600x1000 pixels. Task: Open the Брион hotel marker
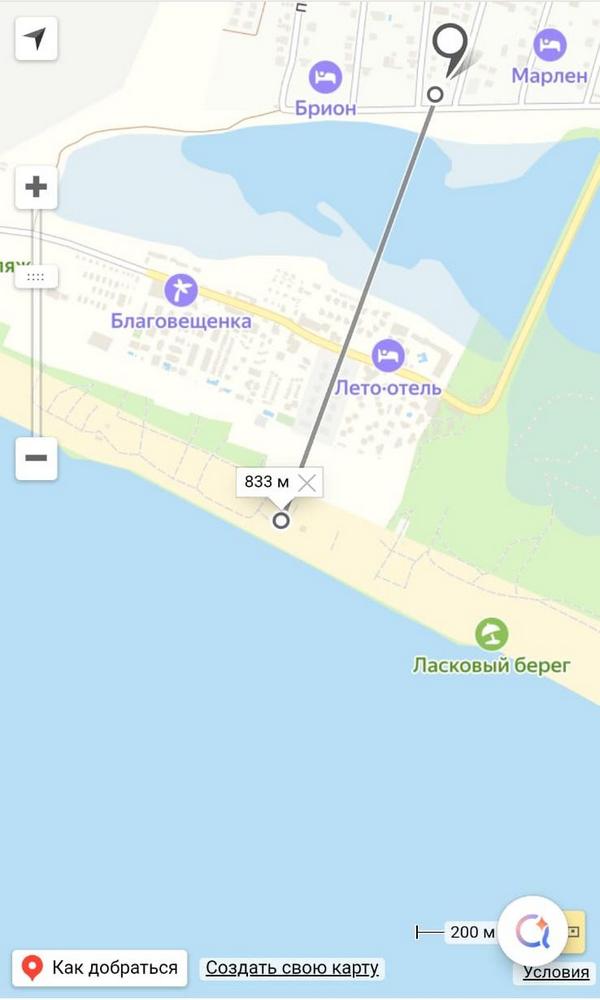pyautogui.click(x=325, y=77)
